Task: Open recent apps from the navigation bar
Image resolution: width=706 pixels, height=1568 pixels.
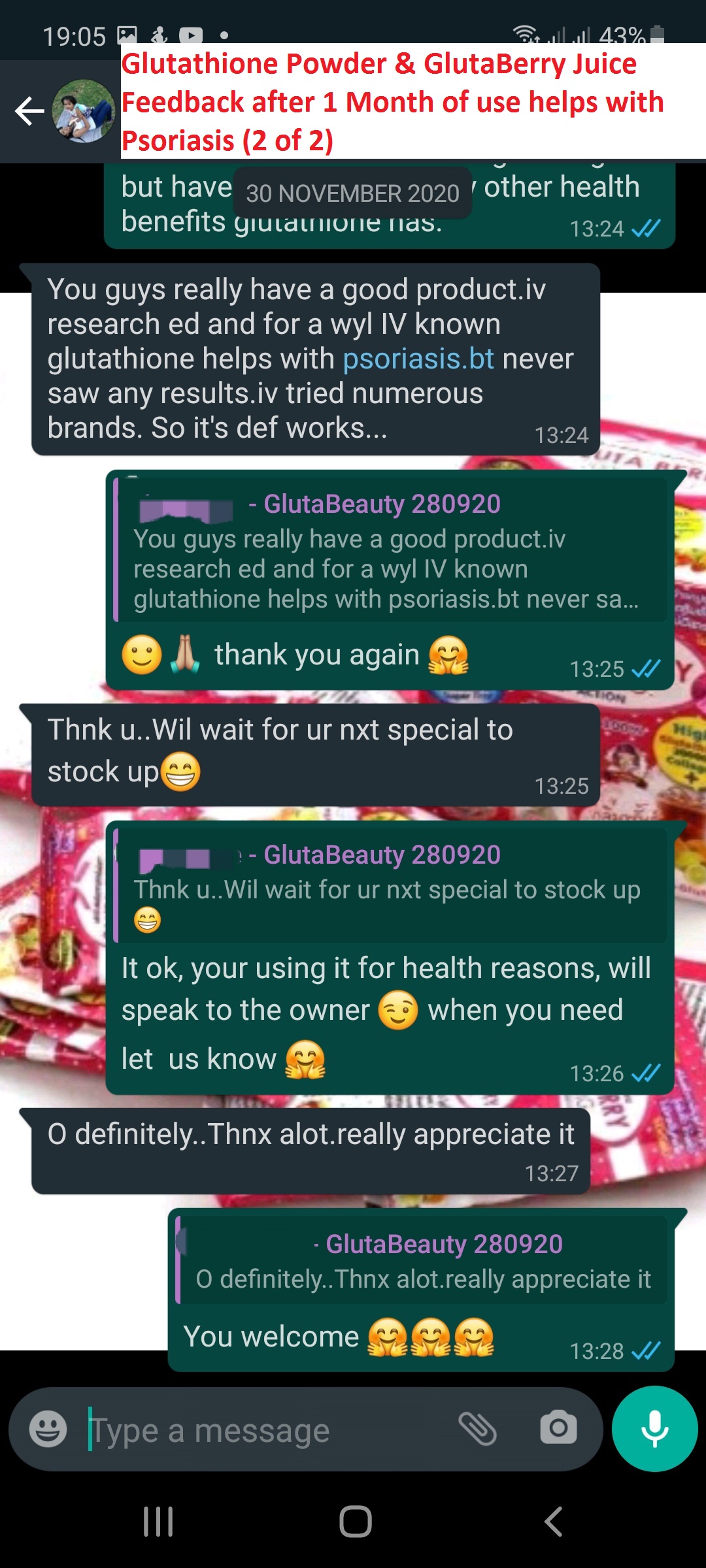Action: [158, 1522]
